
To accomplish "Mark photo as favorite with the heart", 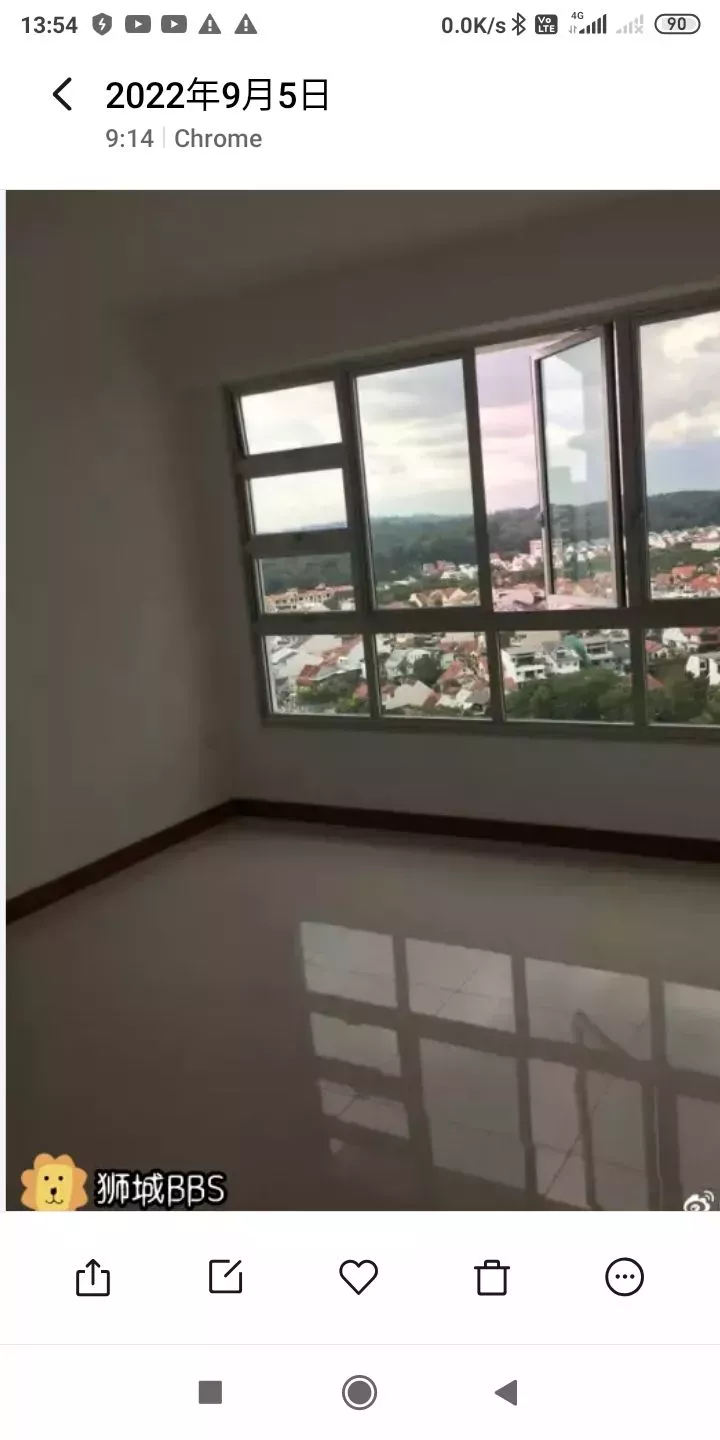I will click(358, 1277).
